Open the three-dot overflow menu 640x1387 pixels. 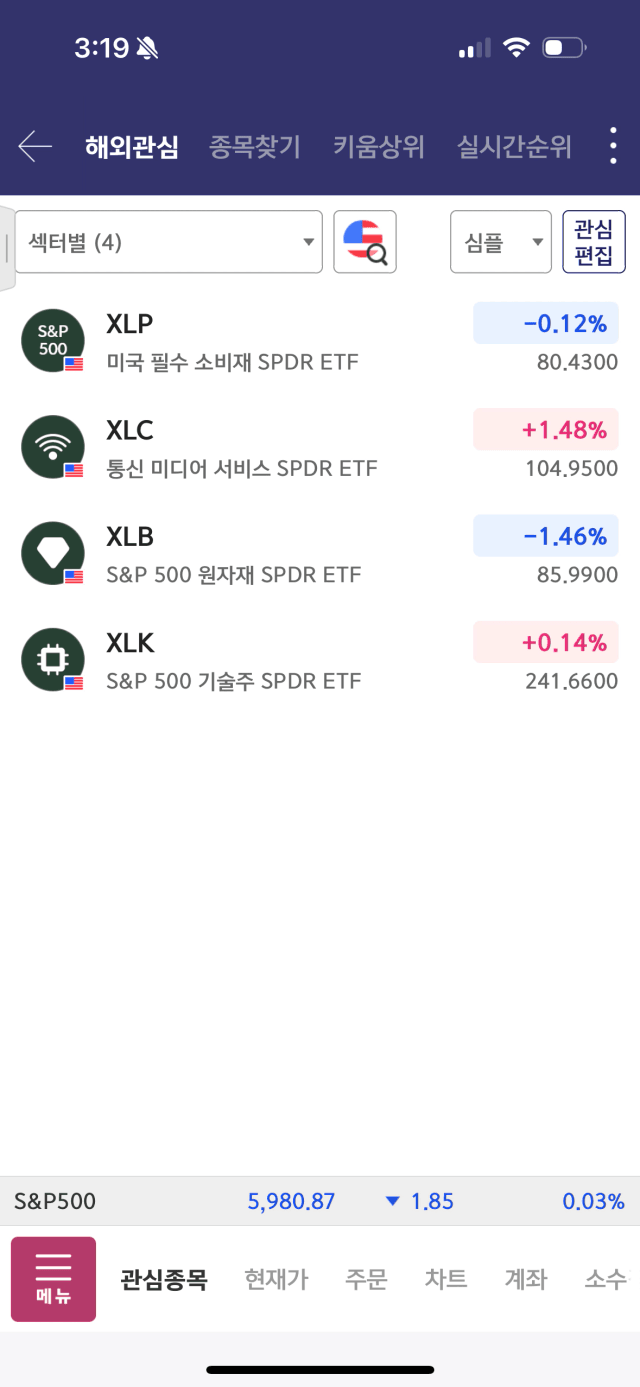pyautogui.click(x=613, y=147)
